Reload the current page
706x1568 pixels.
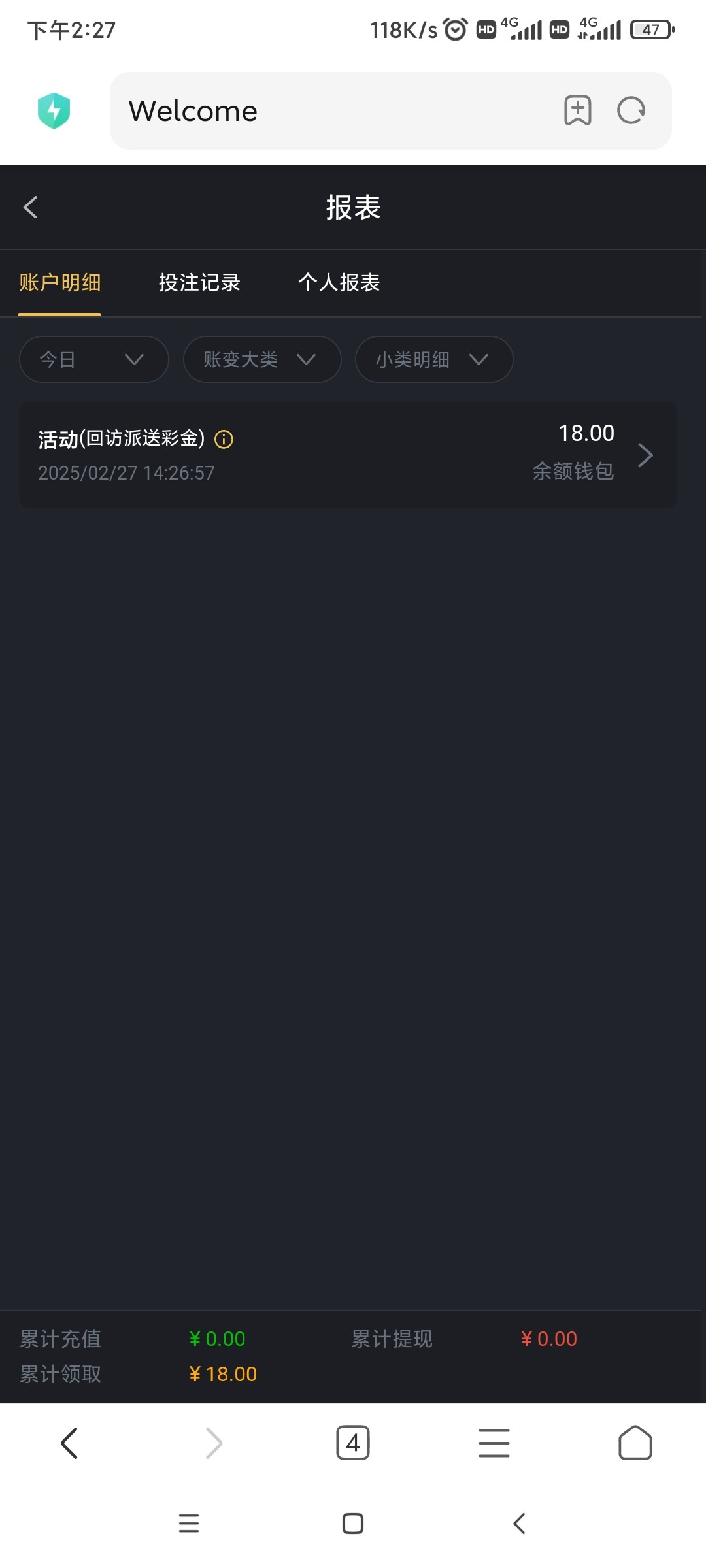click(x=631, y=110)
